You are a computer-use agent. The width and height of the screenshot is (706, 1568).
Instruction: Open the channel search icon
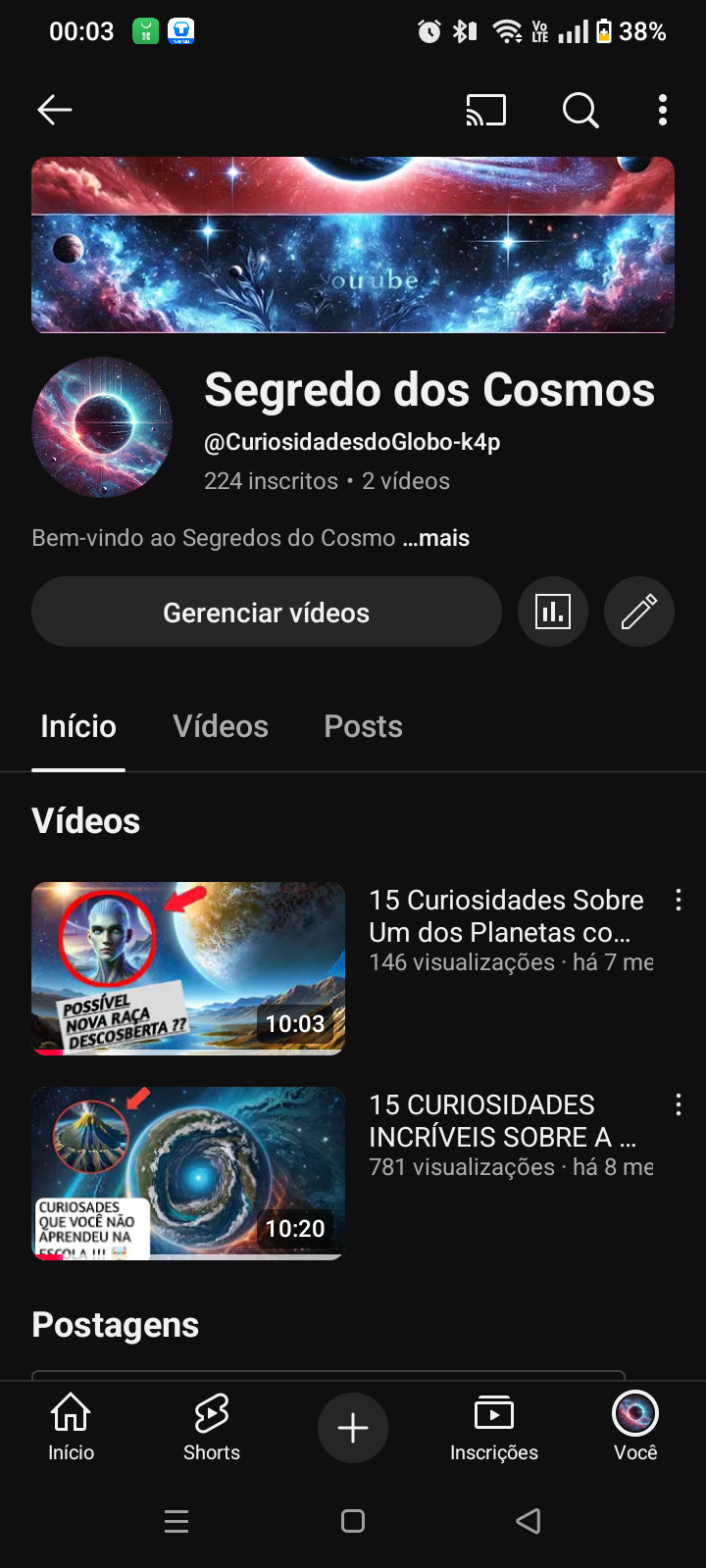(x=580, y=110)
